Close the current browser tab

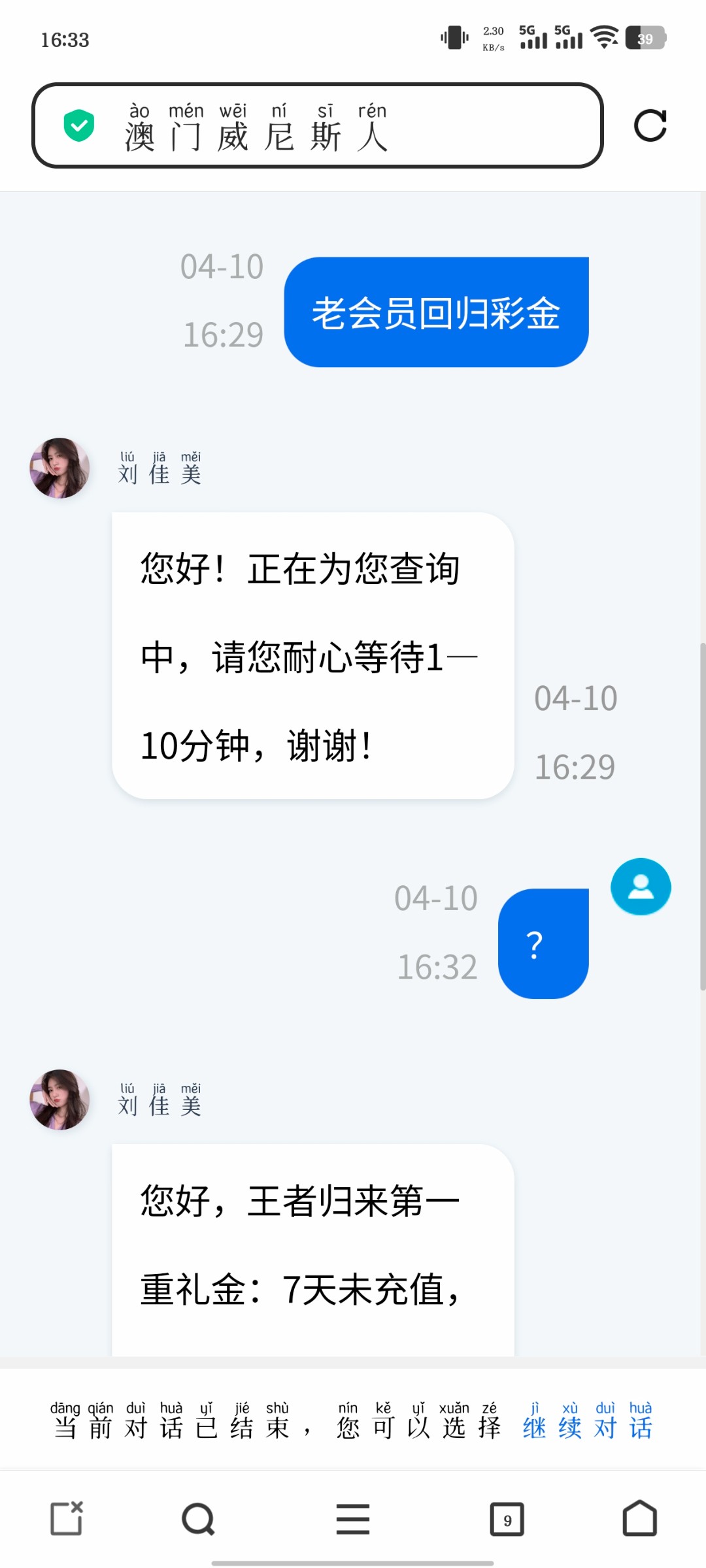point(67,1518)
